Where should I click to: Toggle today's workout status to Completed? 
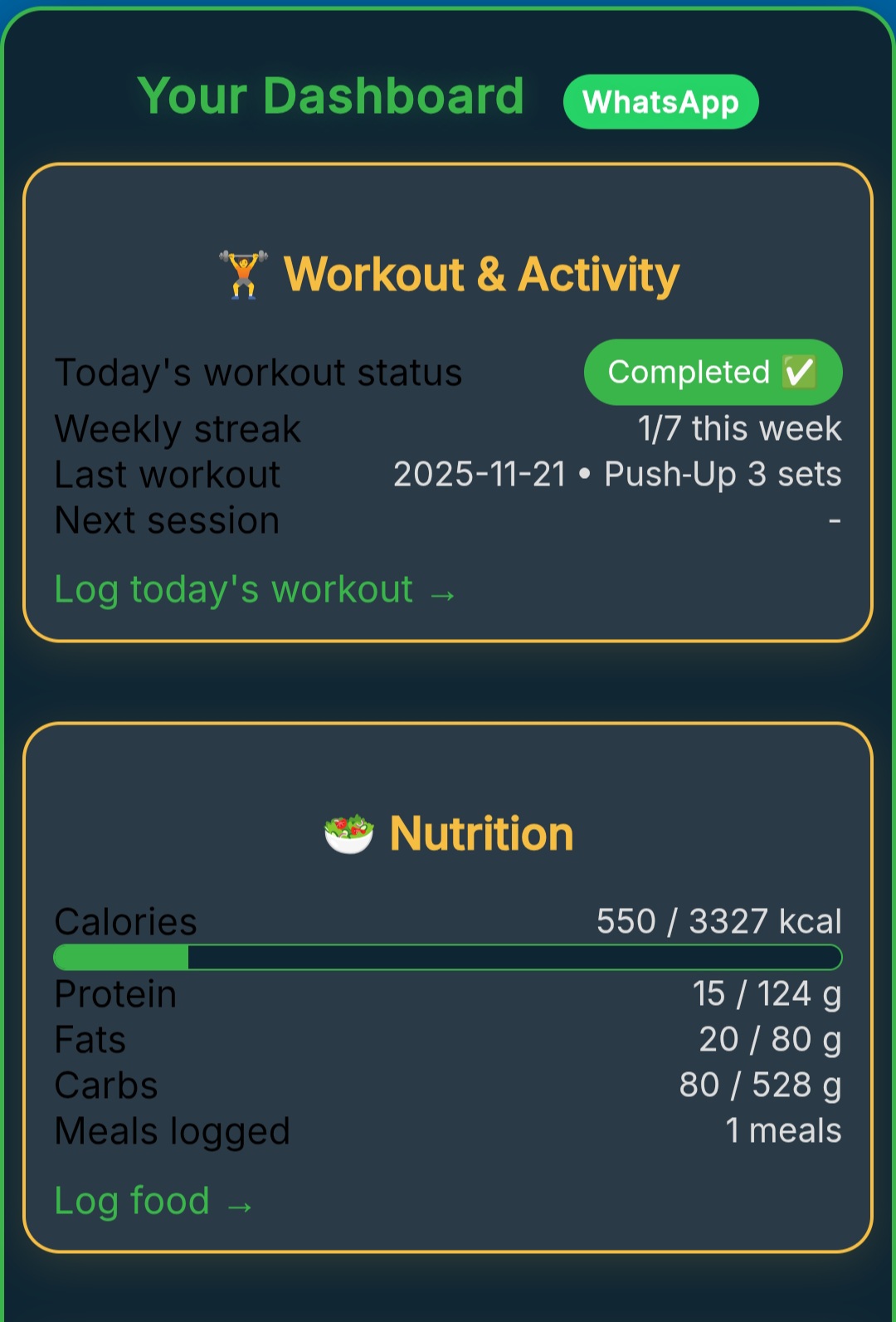(x=712, y=373)
